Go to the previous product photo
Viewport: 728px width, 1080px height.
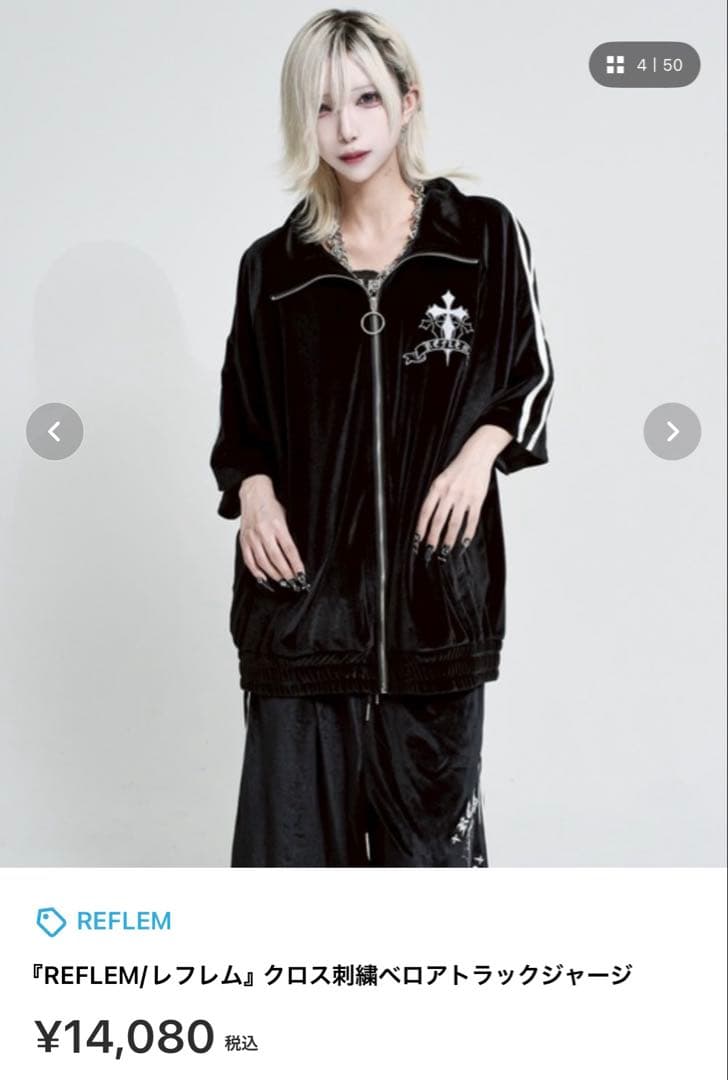[55, 431]
